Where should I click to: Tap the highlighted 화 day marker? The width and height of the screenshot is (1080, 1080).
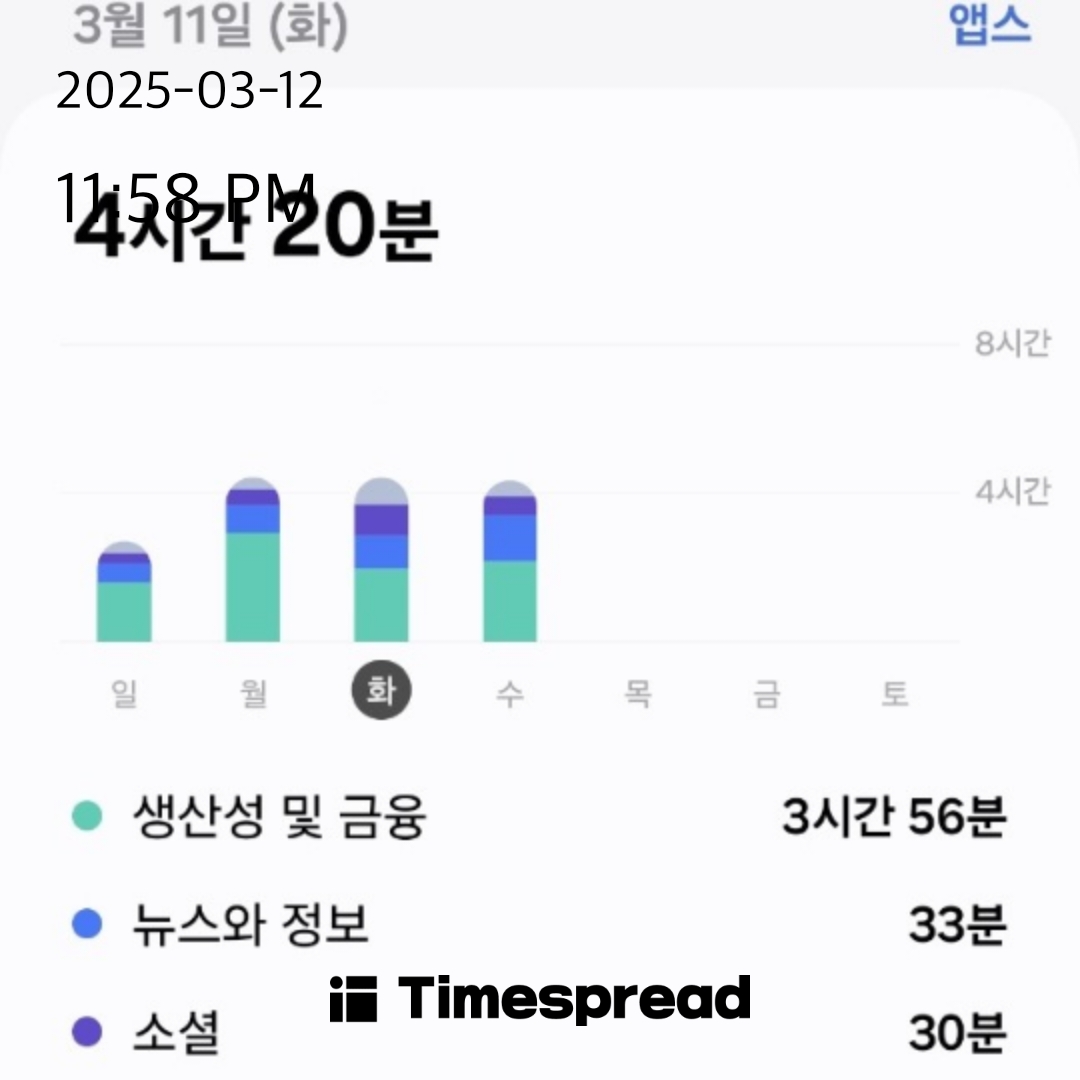click(381, 693)
